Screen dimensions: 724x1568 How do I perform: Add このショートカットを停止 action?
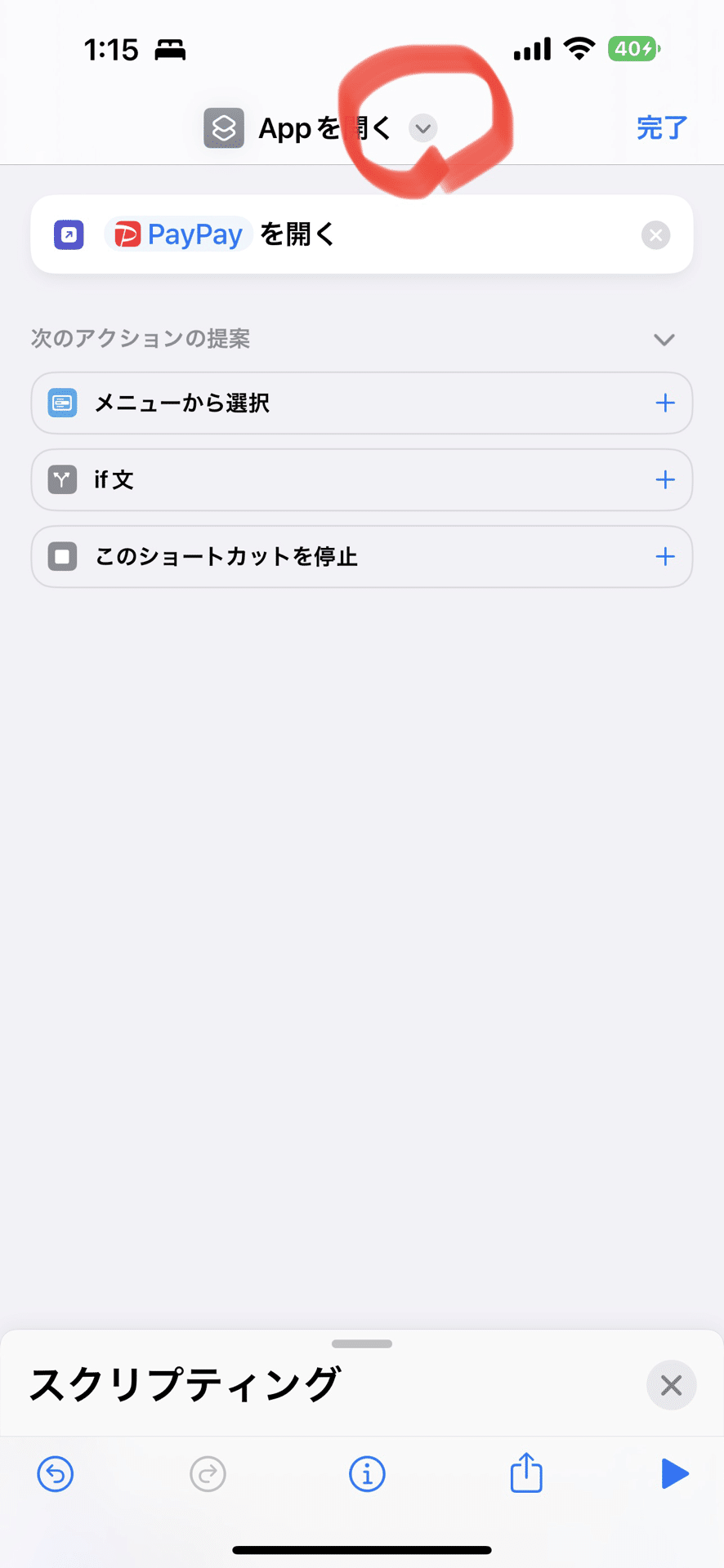(x=665, y=556)
